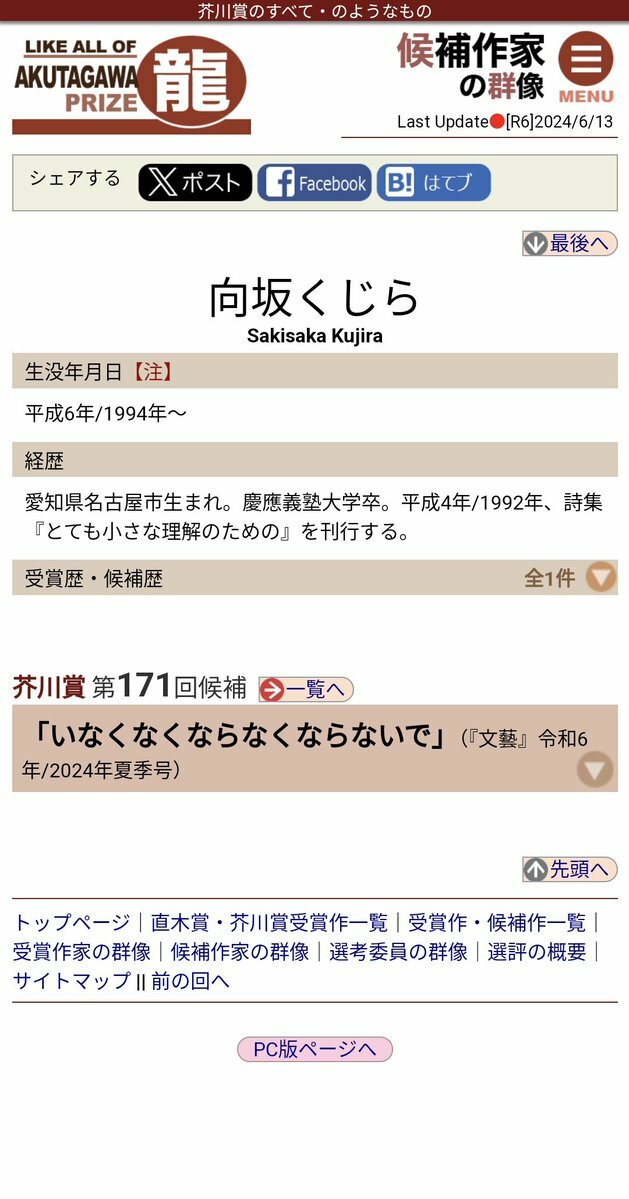This screenshot has width=629, height=1199.
Task: Switch to the PC版ページ
Action: coord(314,1049)
